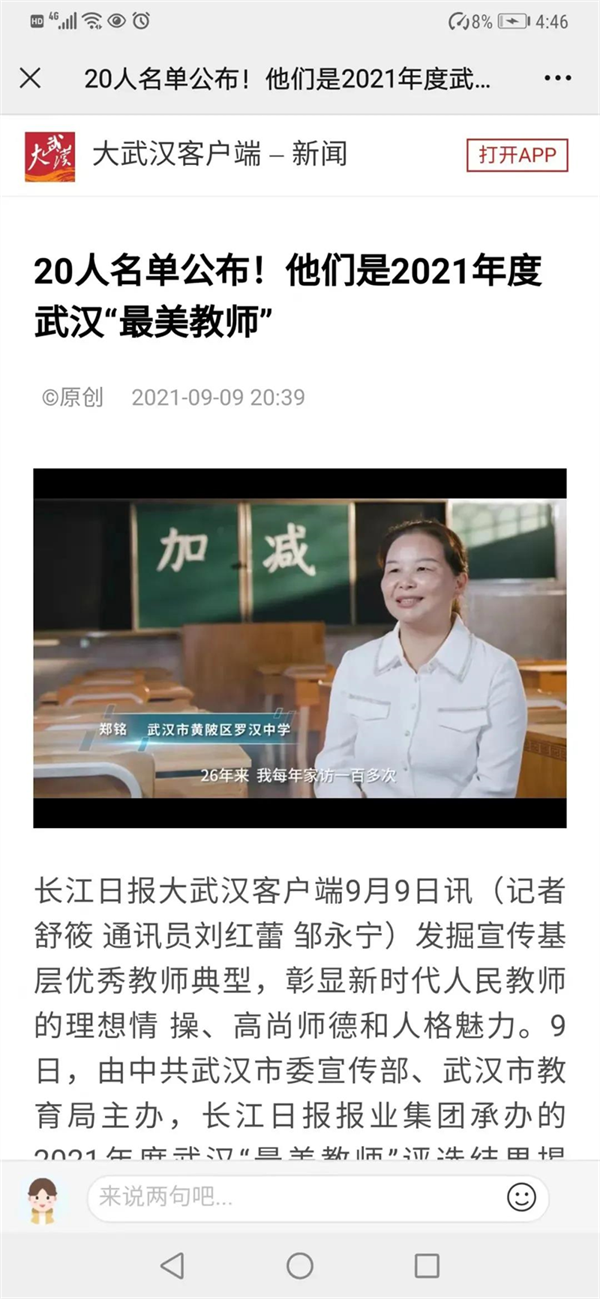The height and width of the screenshot is (1299, 600).
Task: Open the three-dot overflow menu
Action: (557, 79)
